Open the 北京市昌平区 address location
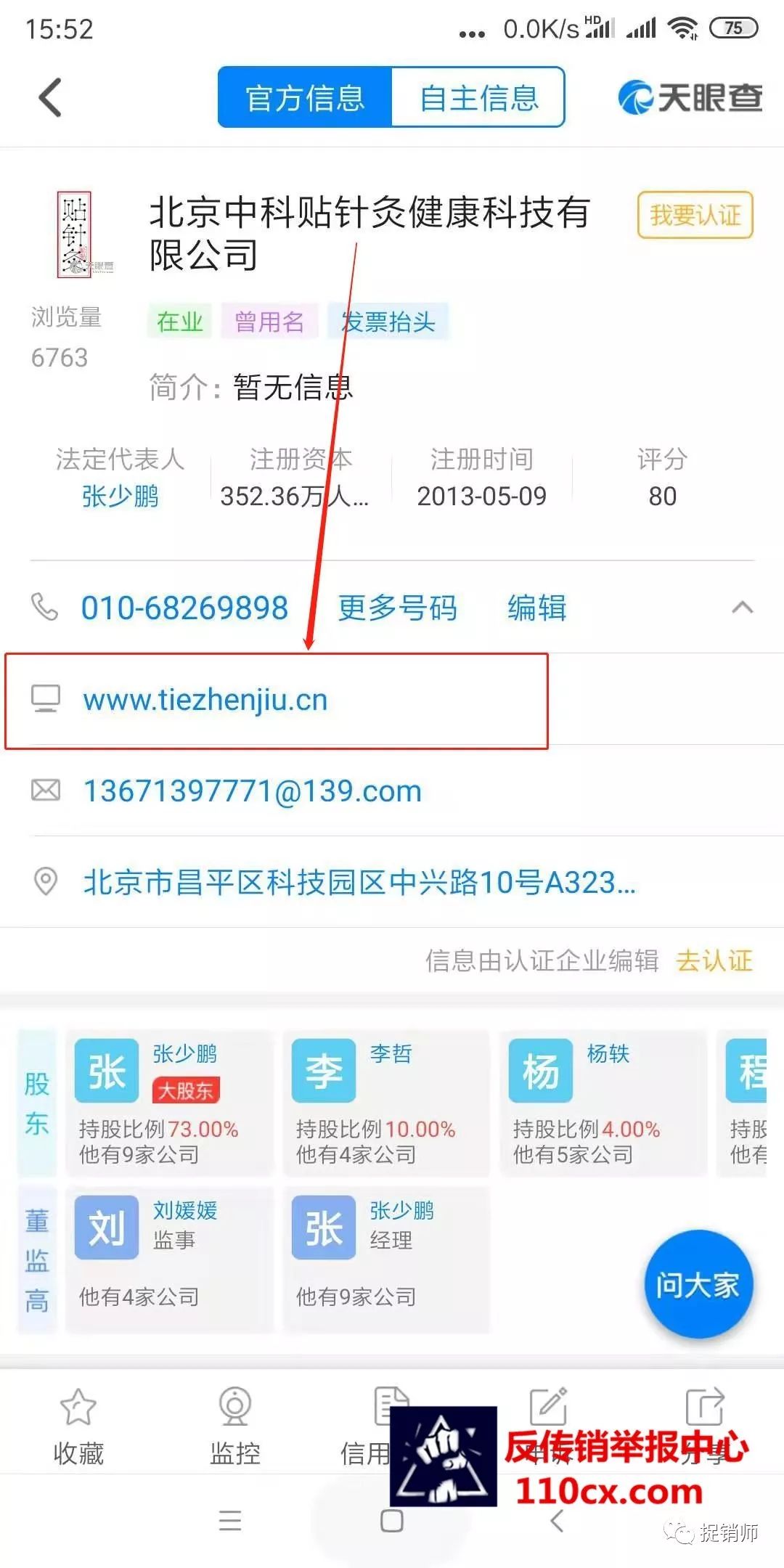784x1568 pixels. click(x=359, y=883)
